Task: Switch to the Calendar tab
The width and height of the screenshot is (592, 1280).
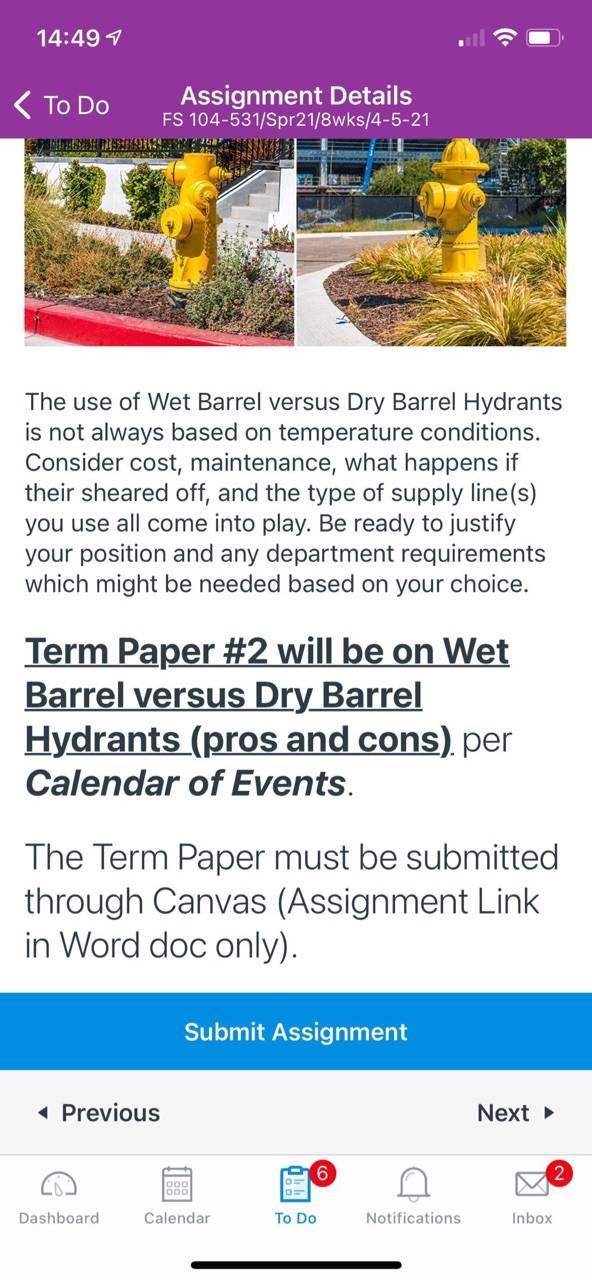Action: pyautogui.click(x=177, y=1196)
